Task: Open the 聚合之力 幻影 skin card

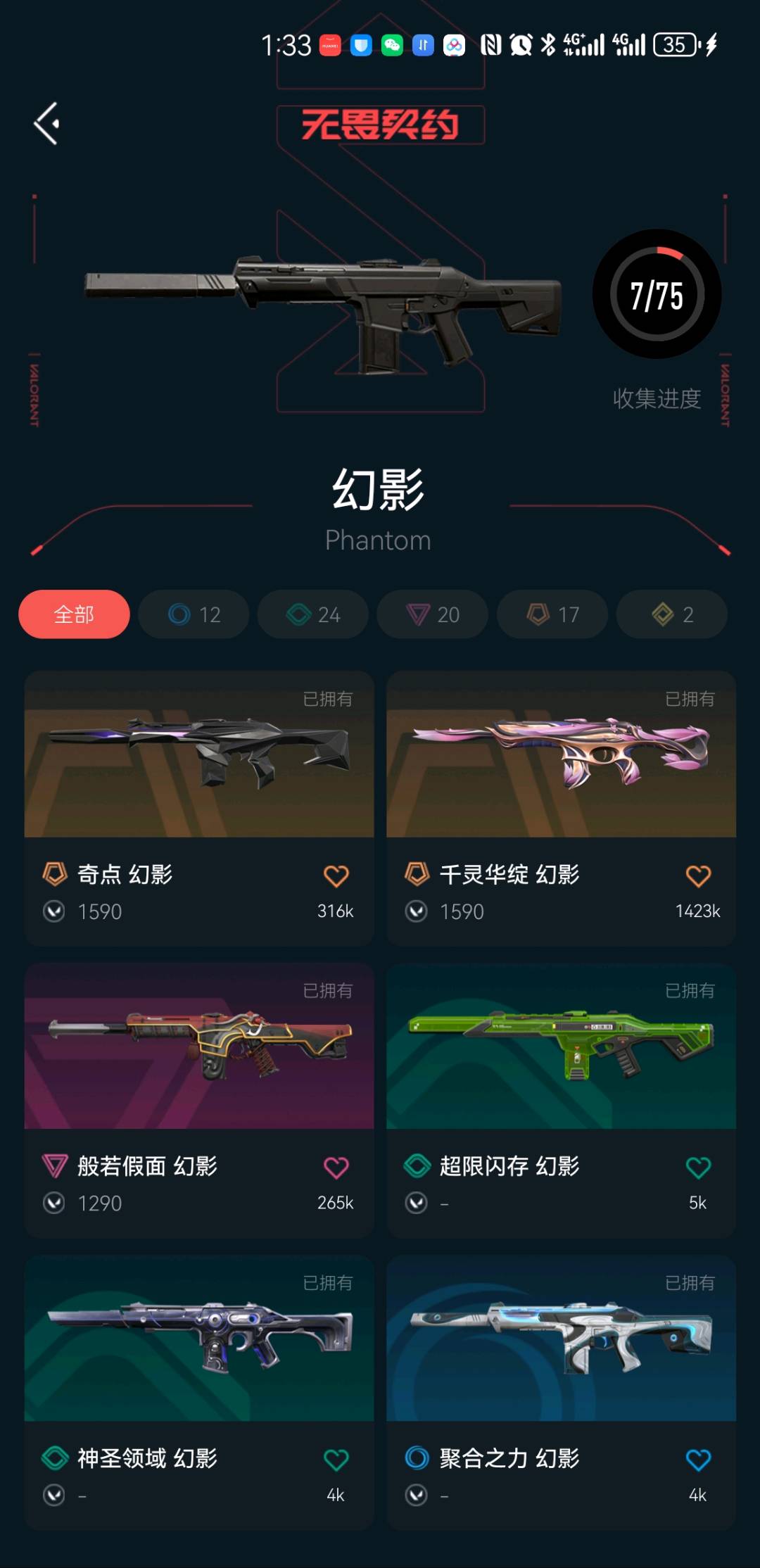Action: (x=561, y=1392)
